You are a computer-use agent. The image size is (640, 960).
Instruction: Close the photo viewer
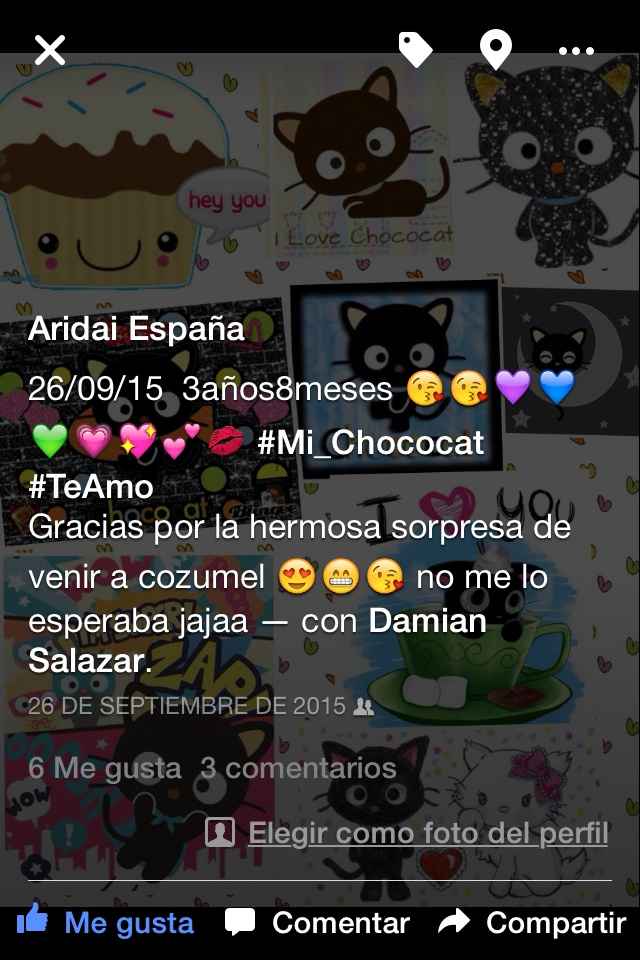(x=50, y=49)
